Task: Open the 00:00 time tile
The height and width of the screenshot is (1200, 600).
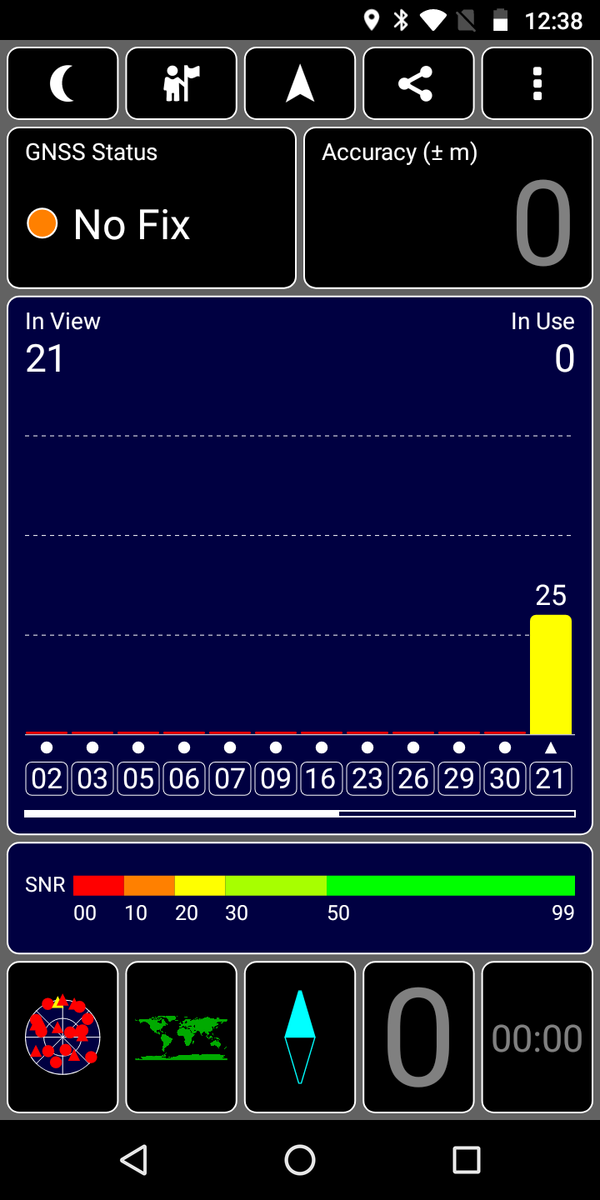Action: coord(537,1037)
